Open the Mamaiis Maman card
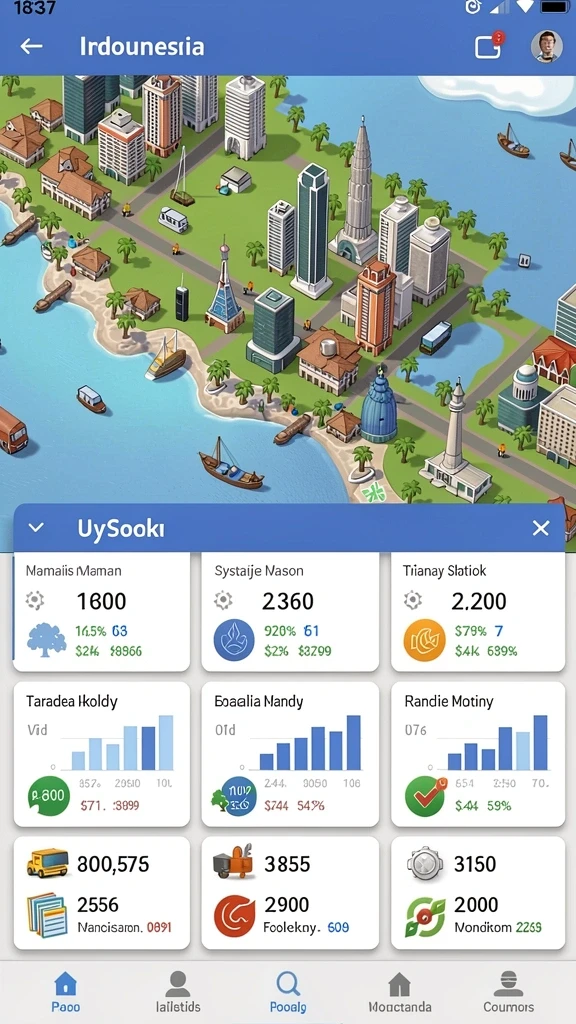 (102, 612)
